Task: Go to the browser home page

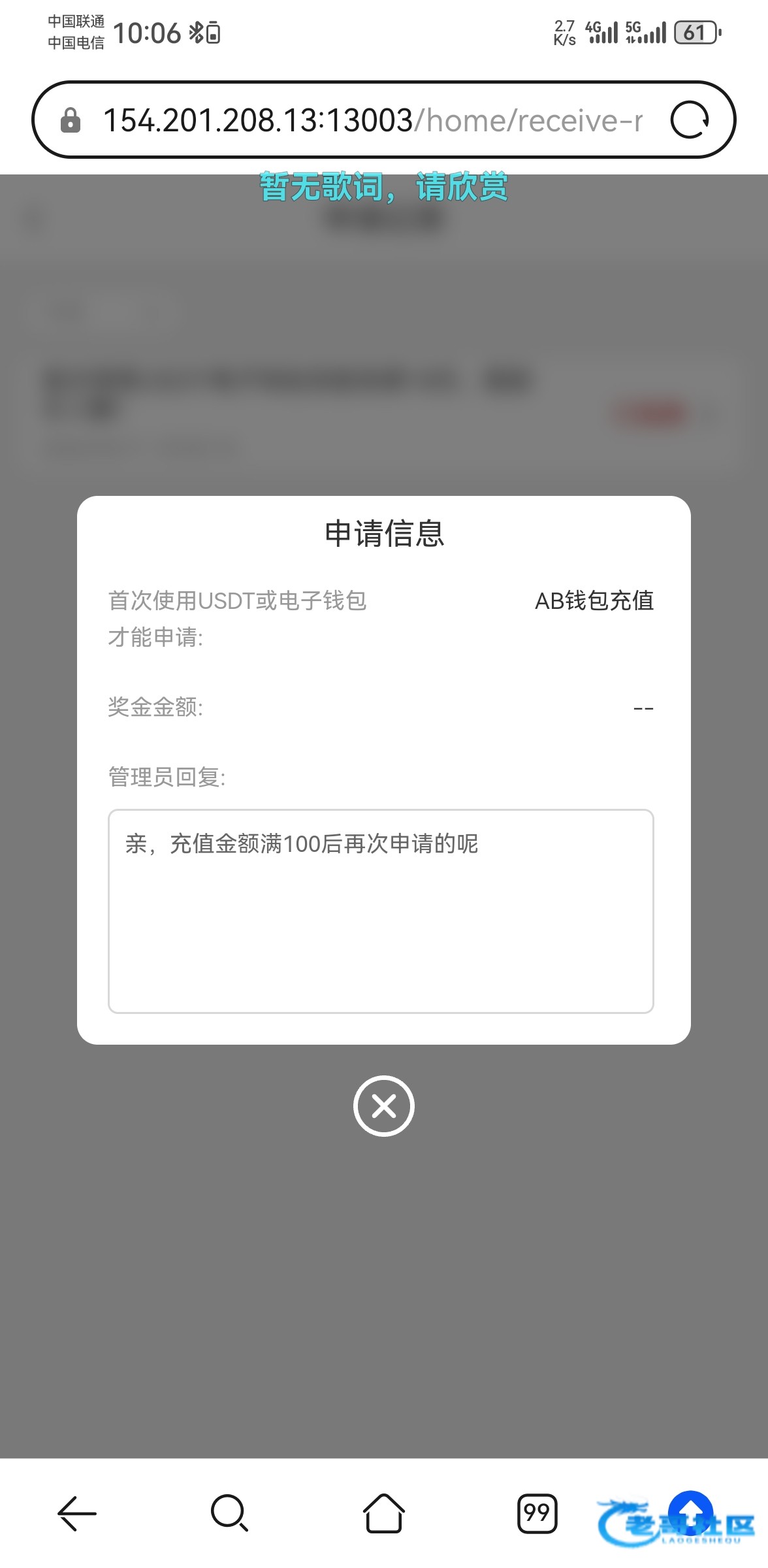Action: [x=384, y=1513]
